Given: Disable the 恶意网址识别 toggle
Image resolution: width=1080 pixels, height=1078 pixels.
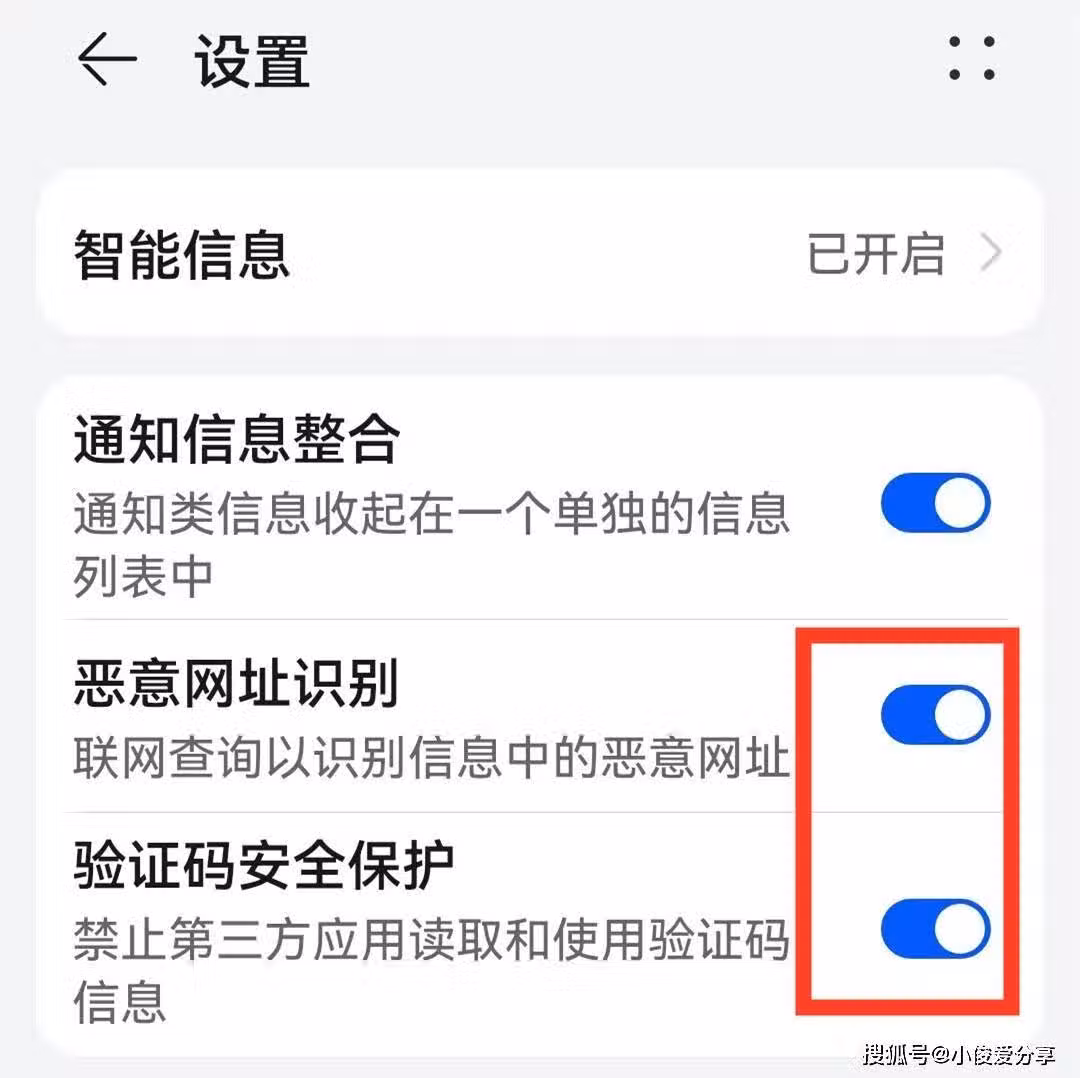Looking at the screenshot, I should click(x=935, y=714).
